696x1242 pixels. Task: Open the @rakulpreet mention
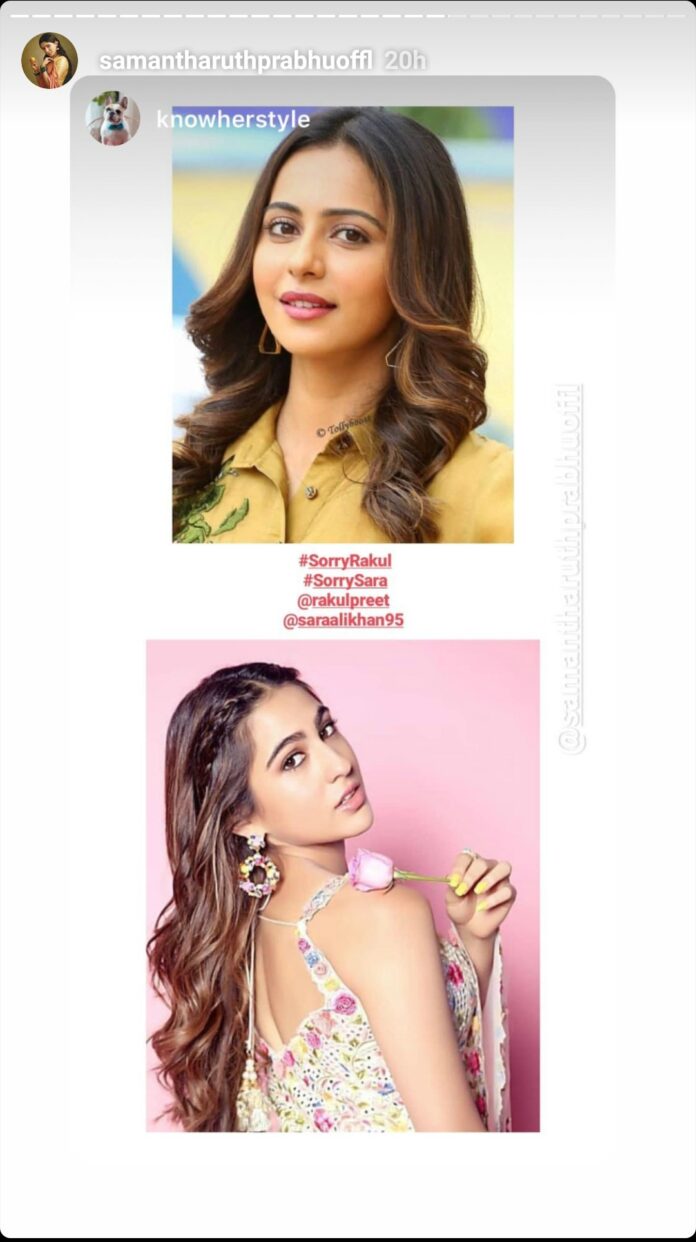(343, 601)
